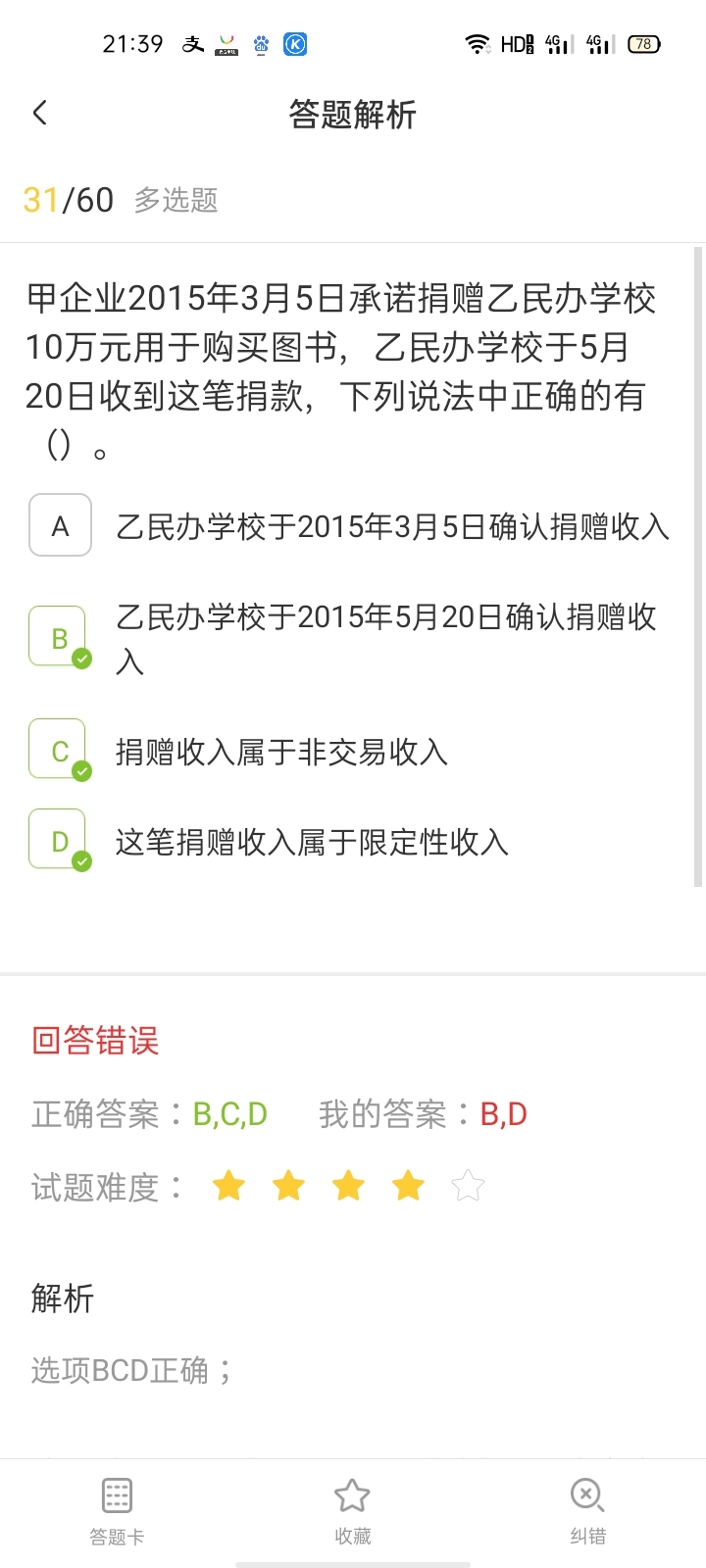Screen dimensions: 706x1568
Task: Open the 答题卡 answer sheet
Action: point(117,1512)
